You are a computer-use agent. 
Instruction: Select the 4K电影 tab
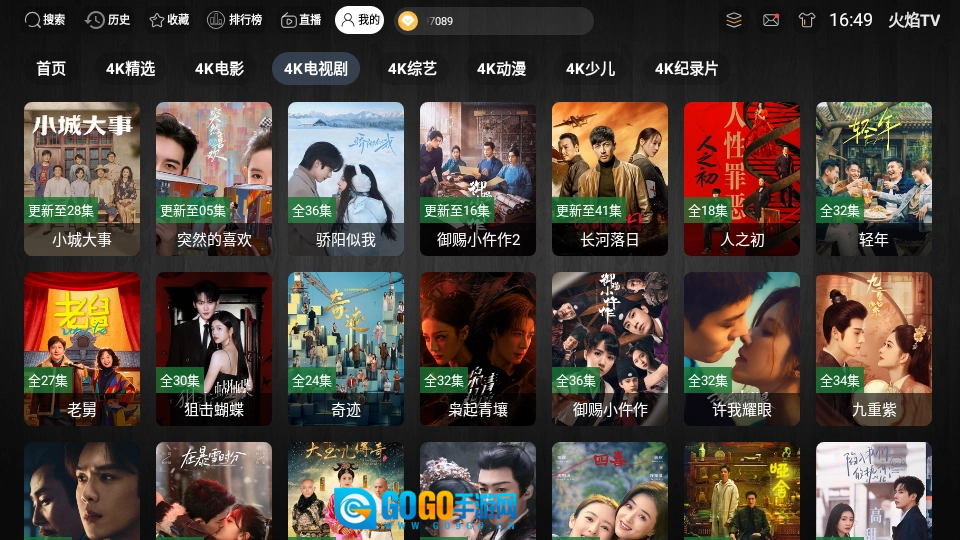click(219, 68)
